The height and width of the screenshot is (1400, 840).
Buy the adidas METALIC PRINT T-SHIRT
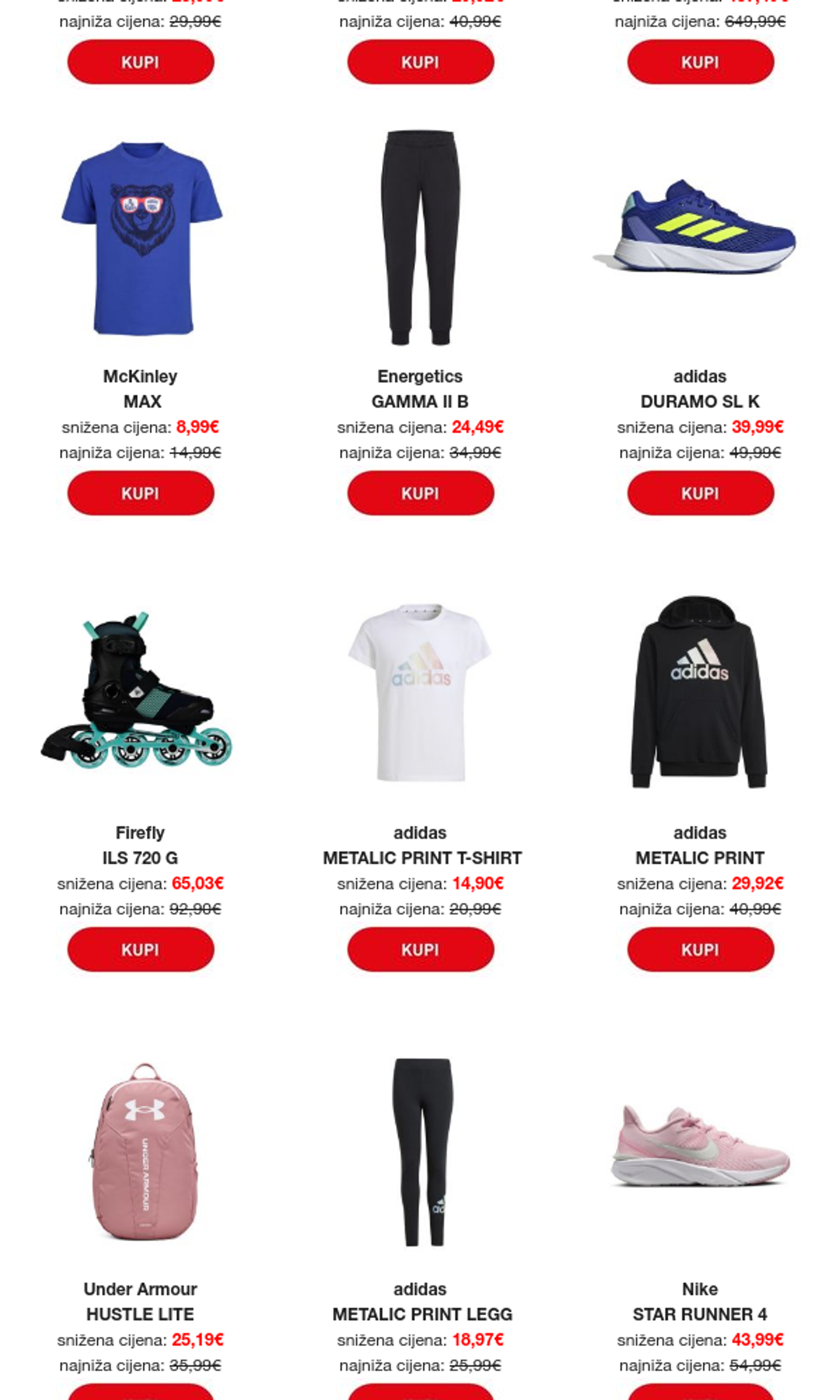coord(420,949)
